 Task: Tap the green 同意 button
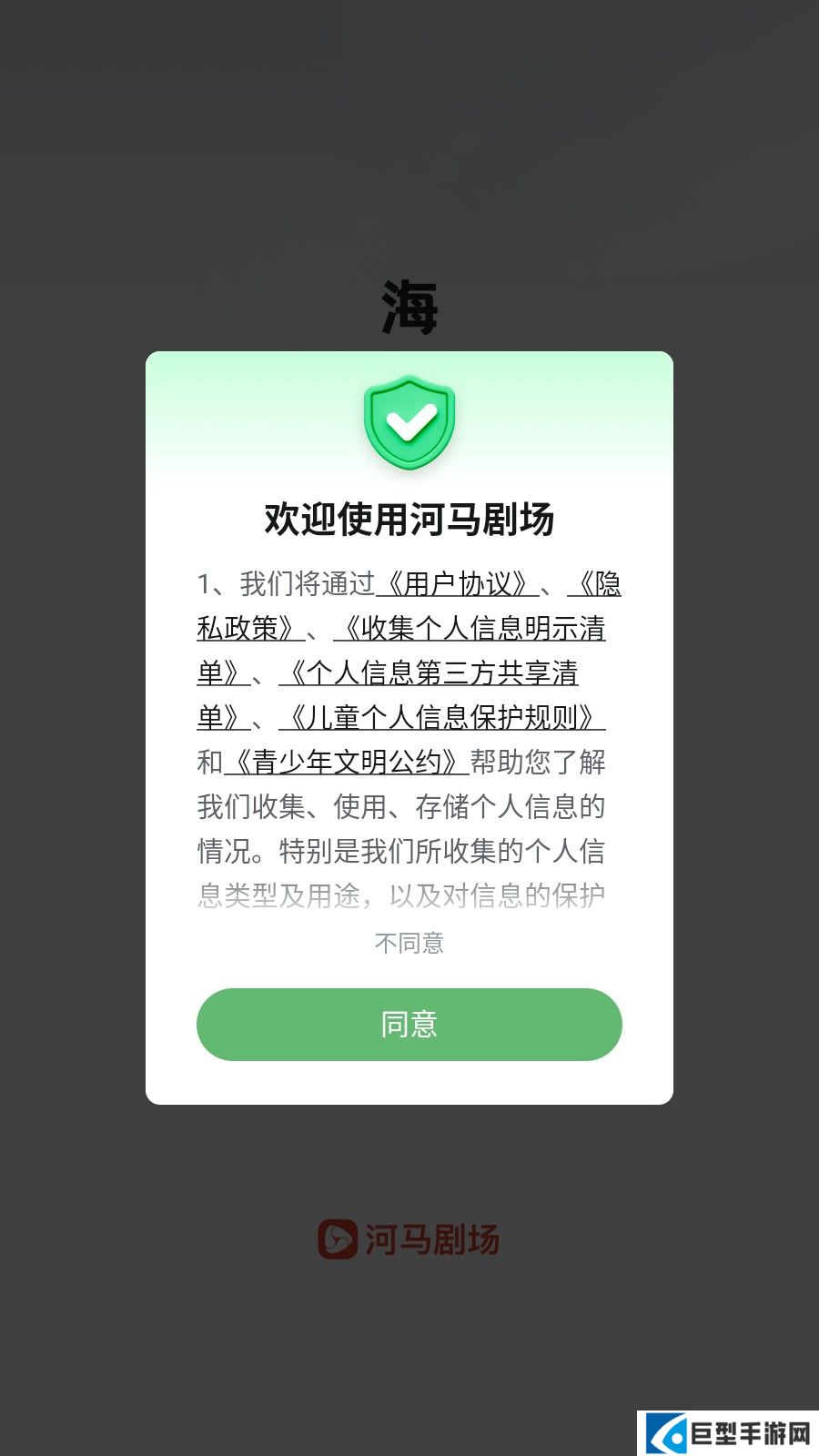click(x=409, y=1025)
